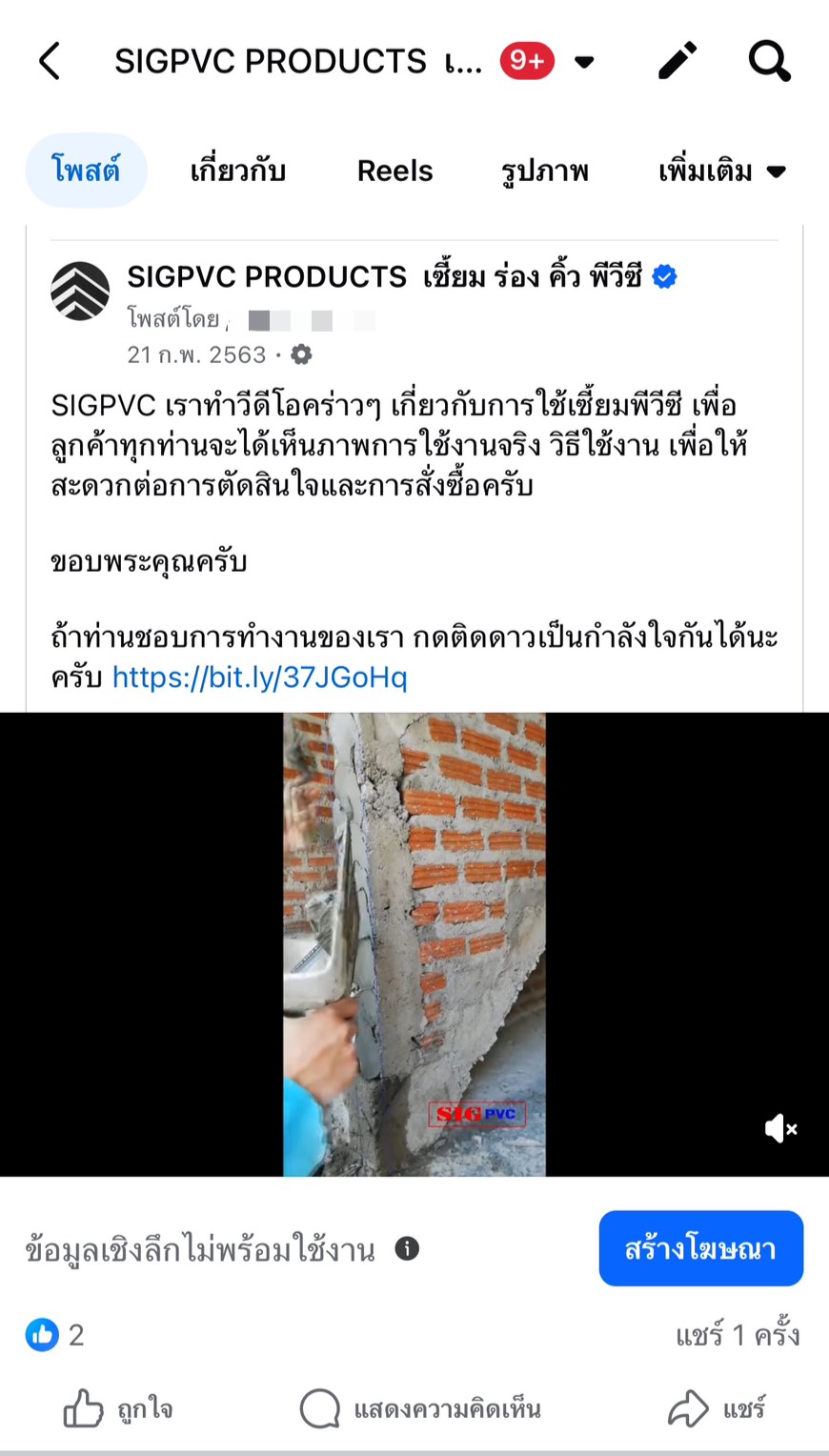Go back using the top-left arrow
Viewport: 829px width, 1456px height.
point(50,62)
